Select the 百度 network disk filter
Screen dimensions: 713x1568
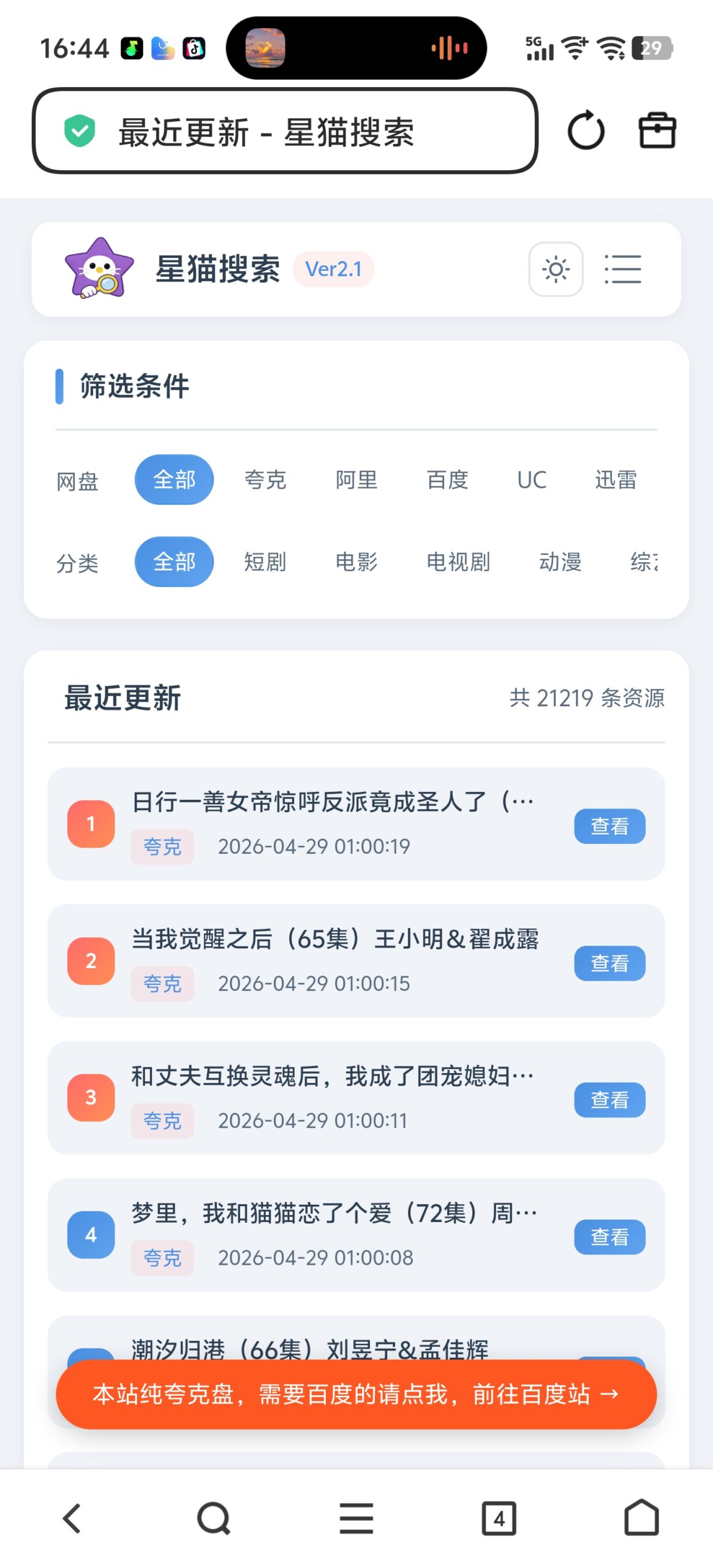(x=448, y=480)
